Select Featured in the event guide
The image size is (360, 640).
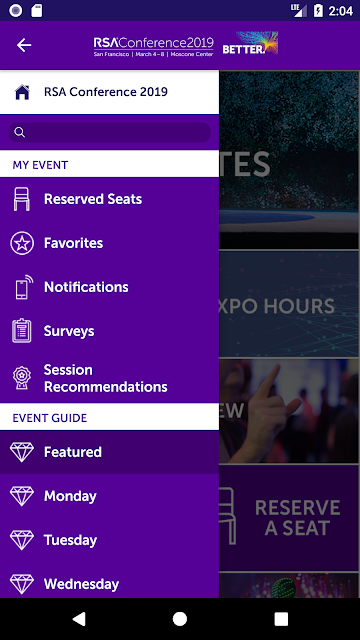[x=109, y=452]
